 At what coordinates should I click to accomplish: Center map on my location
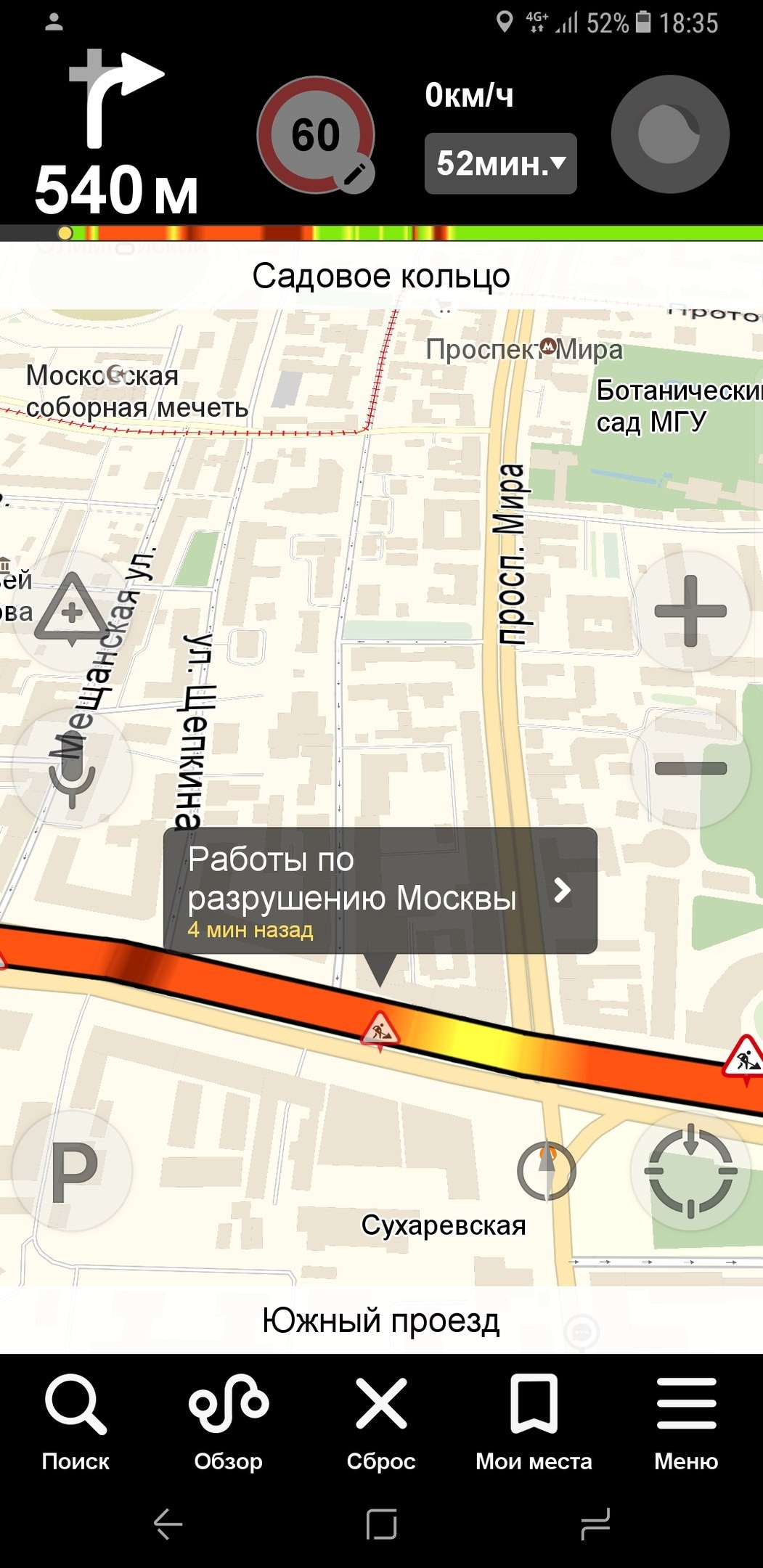pyautogui.click(x=690, y=1170)
